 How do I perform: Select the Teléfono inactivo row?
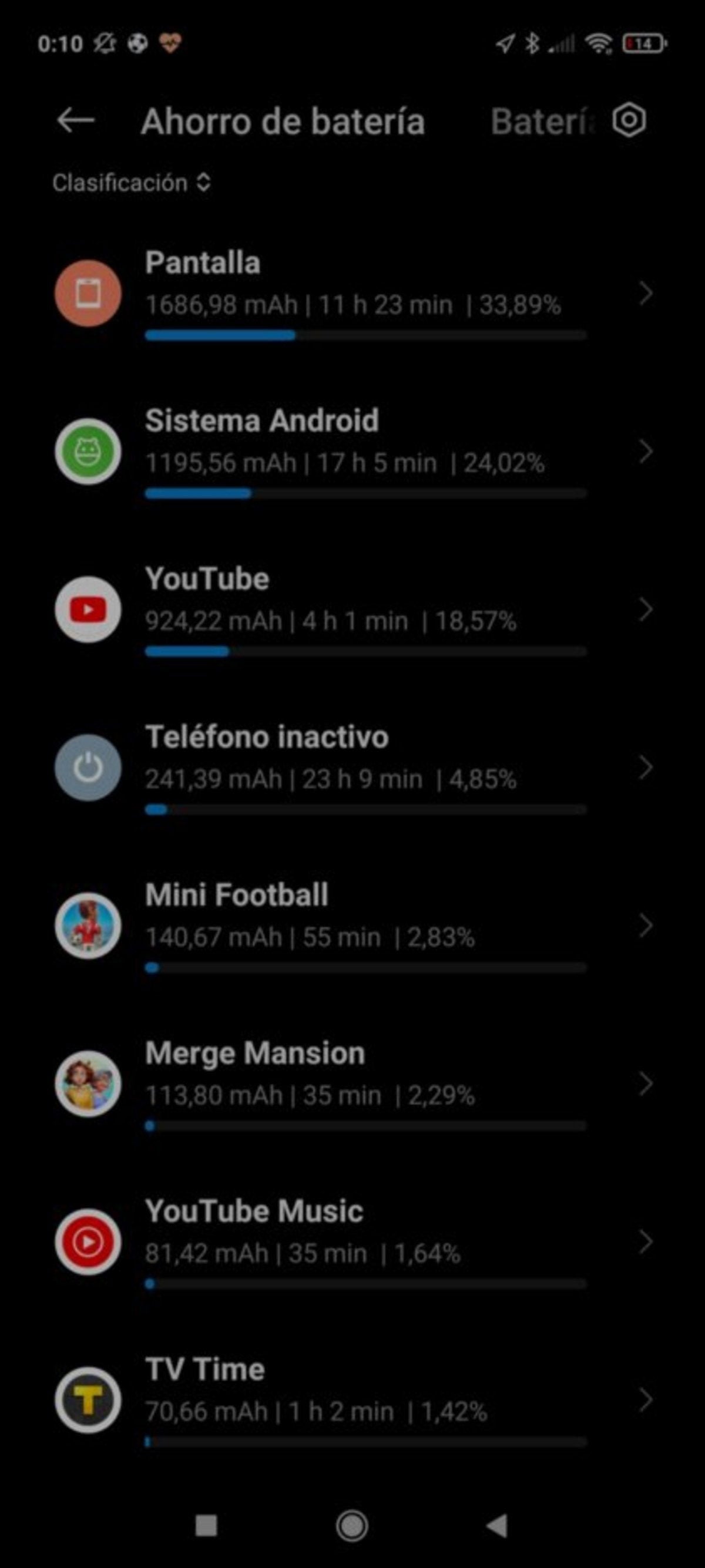tap(353, 768)
